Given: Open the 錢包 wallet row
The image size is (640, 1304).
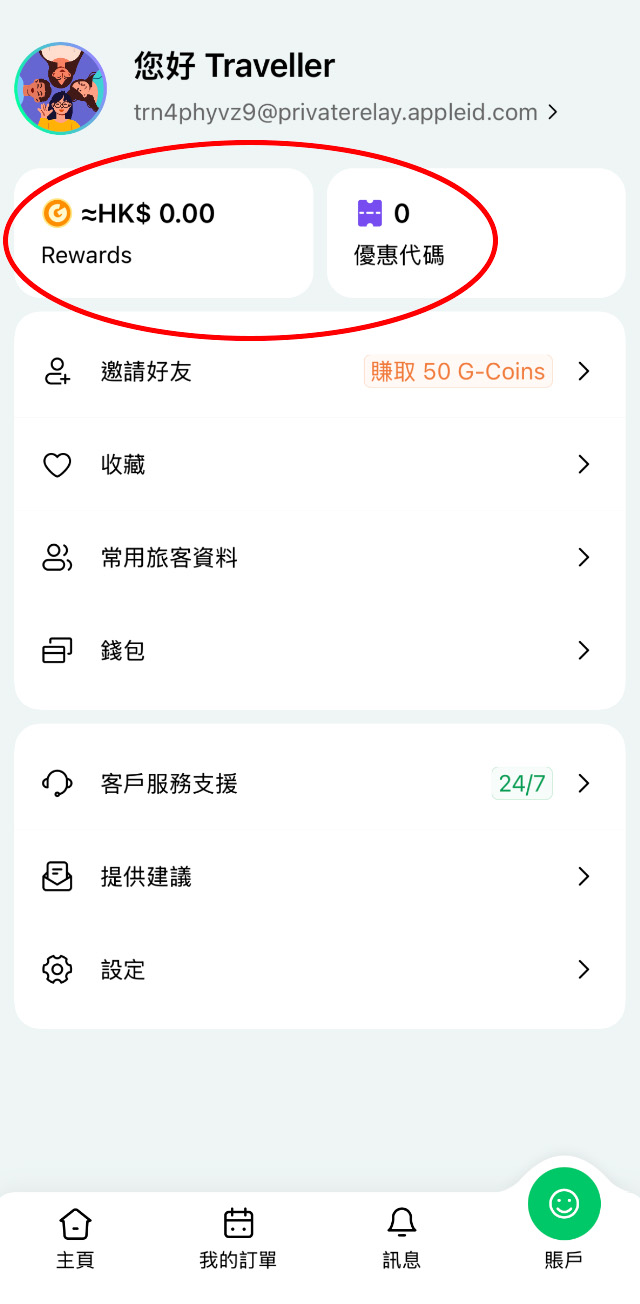Looking at the screenshot, I should coord(319,651).
